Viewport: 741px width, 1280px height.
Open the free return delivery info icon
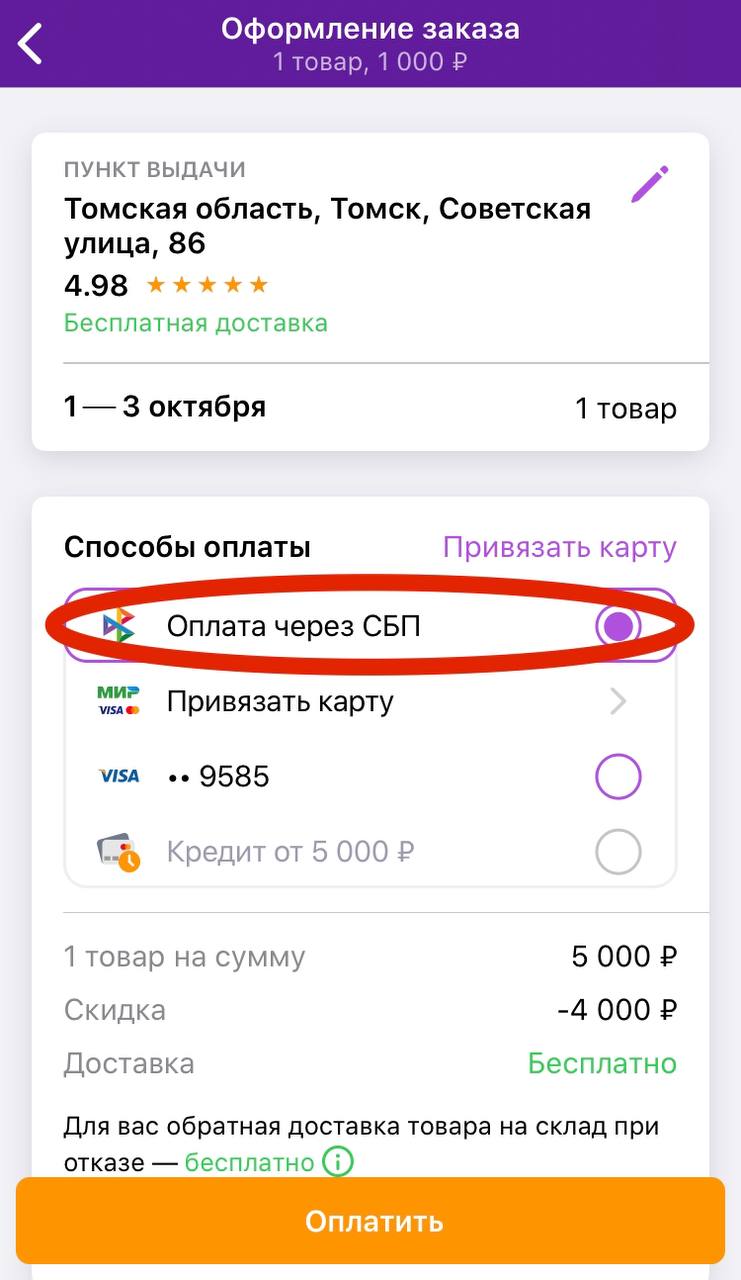pos(338,1163)
